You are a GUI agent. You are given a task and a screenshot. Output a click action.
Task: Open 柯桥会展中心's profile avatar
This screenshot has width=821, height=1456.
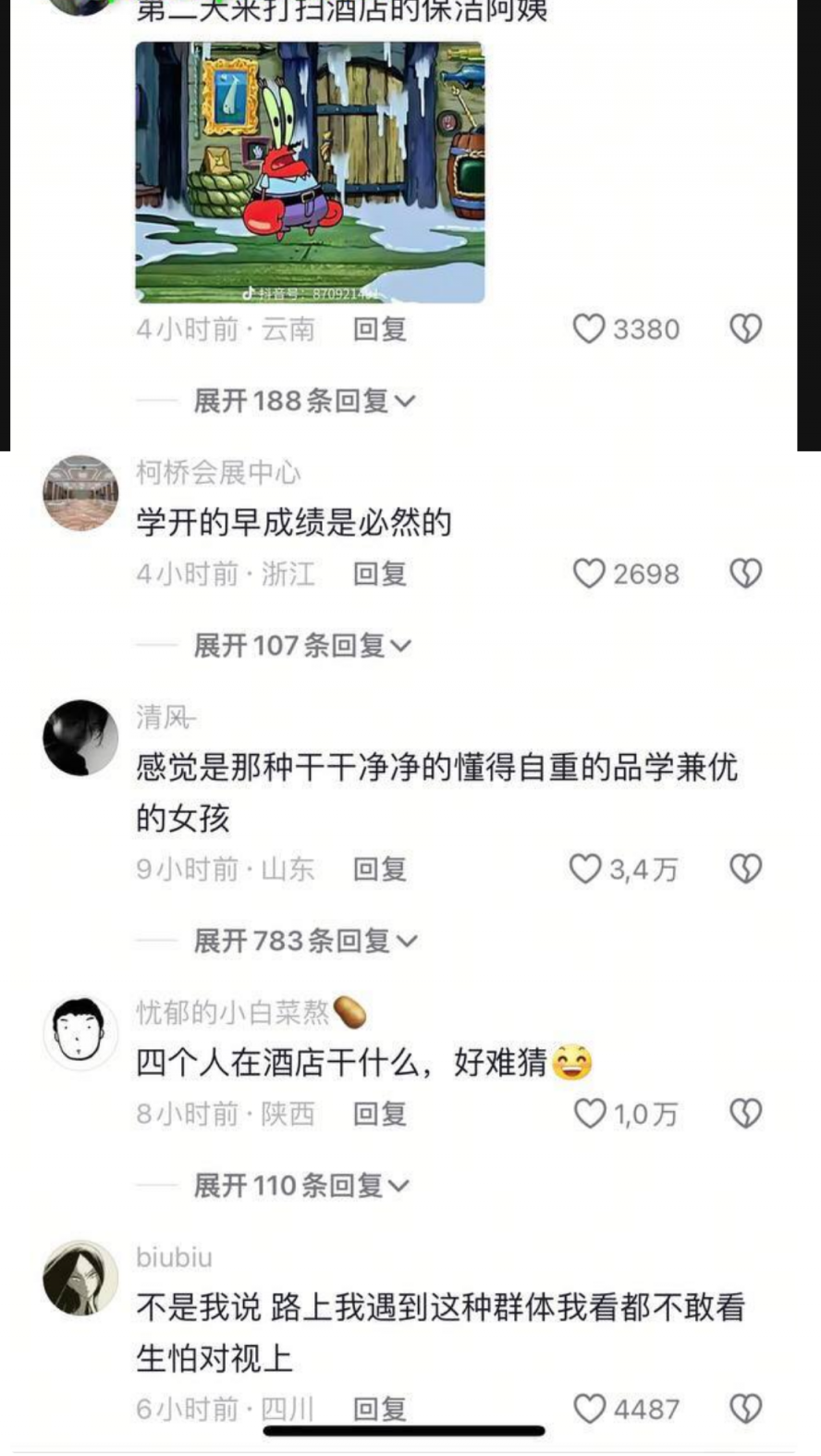coord(80,492)
